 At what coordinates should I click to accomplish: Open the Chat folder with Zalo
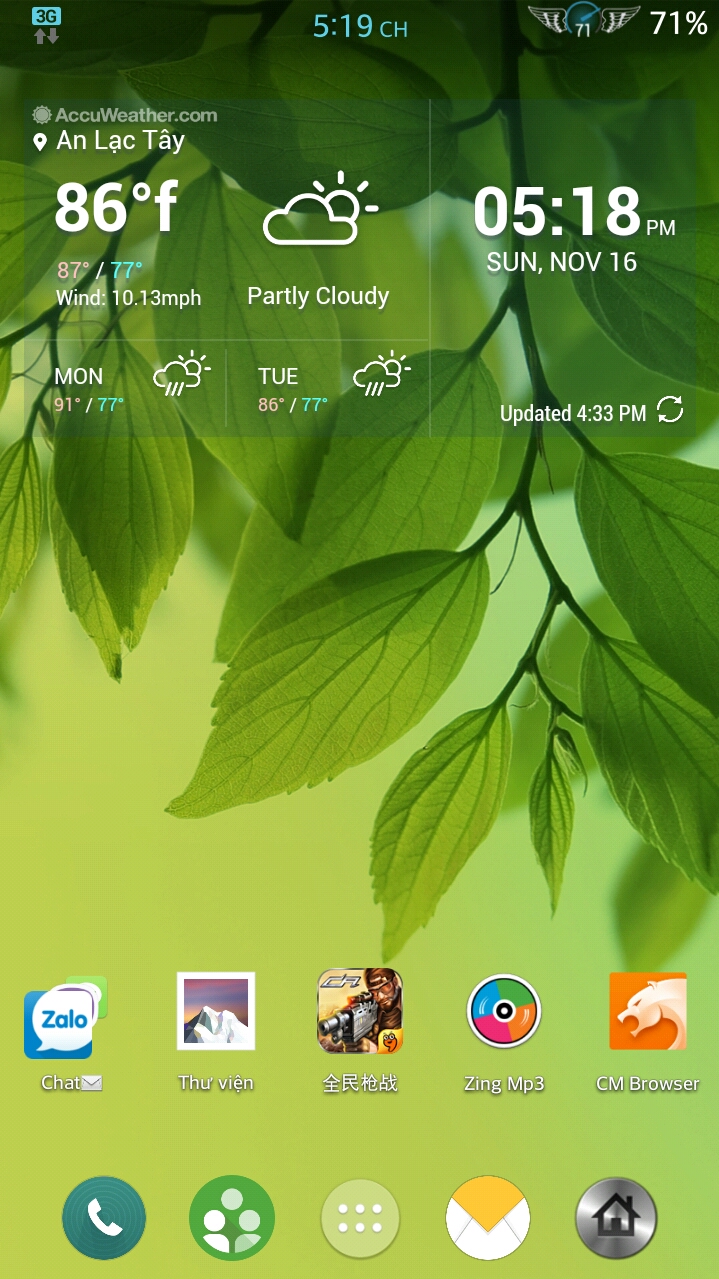click(x=65, y=1020)
